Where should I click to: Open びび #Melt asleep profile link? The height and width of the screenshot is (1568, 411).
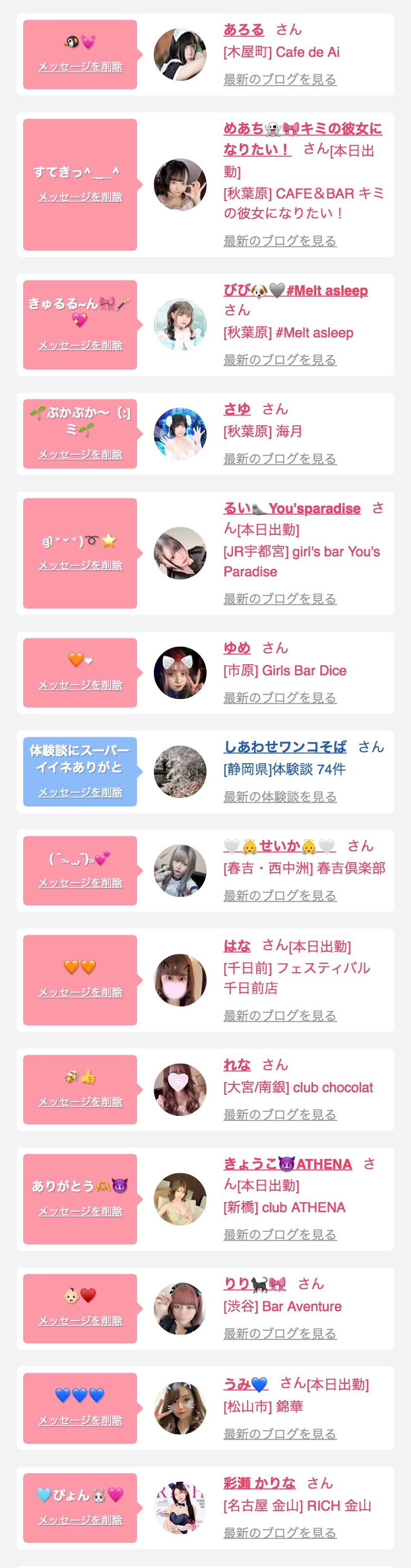pos(296,291)
